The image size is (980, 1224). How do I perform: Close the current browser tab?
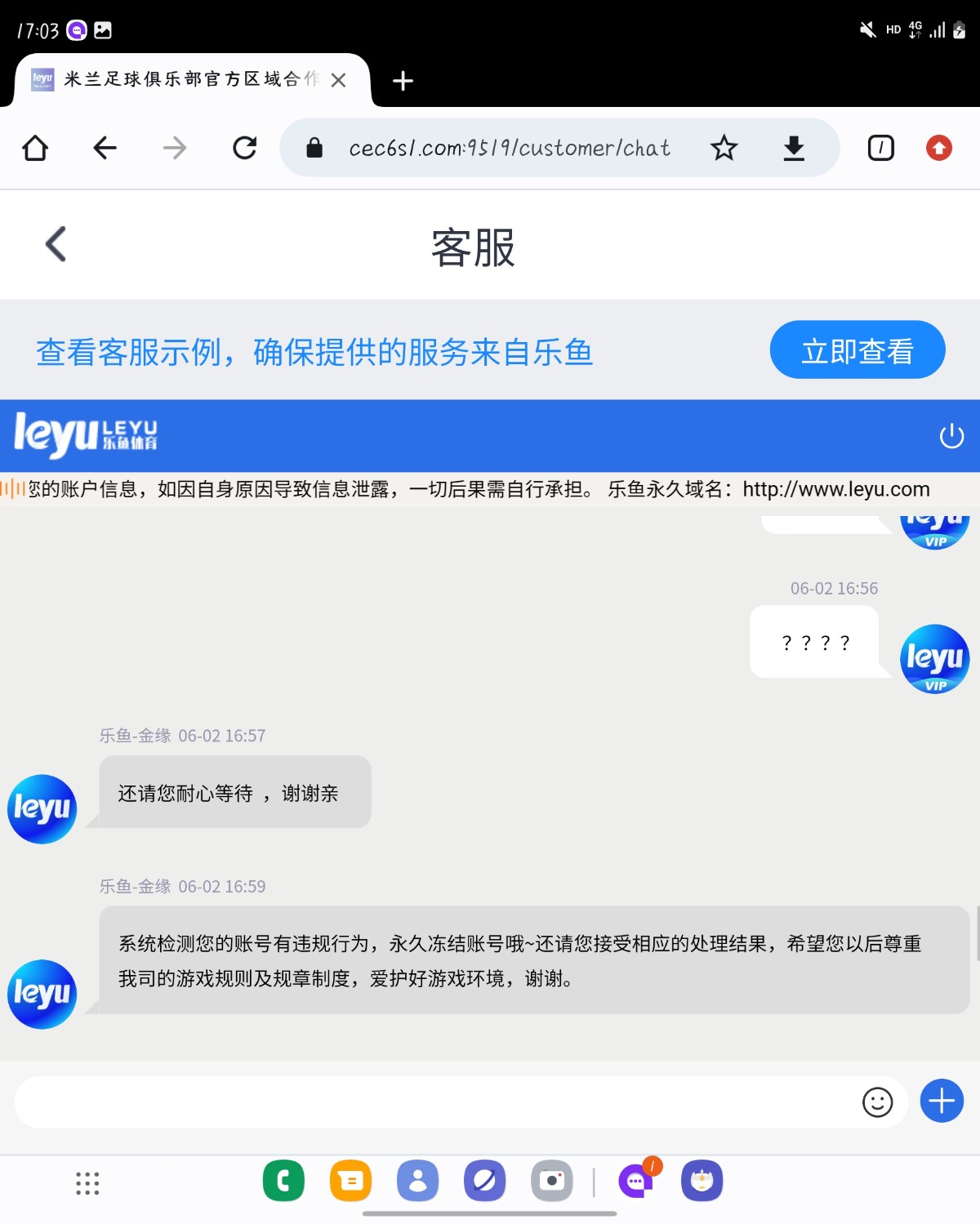coord(338,80)
